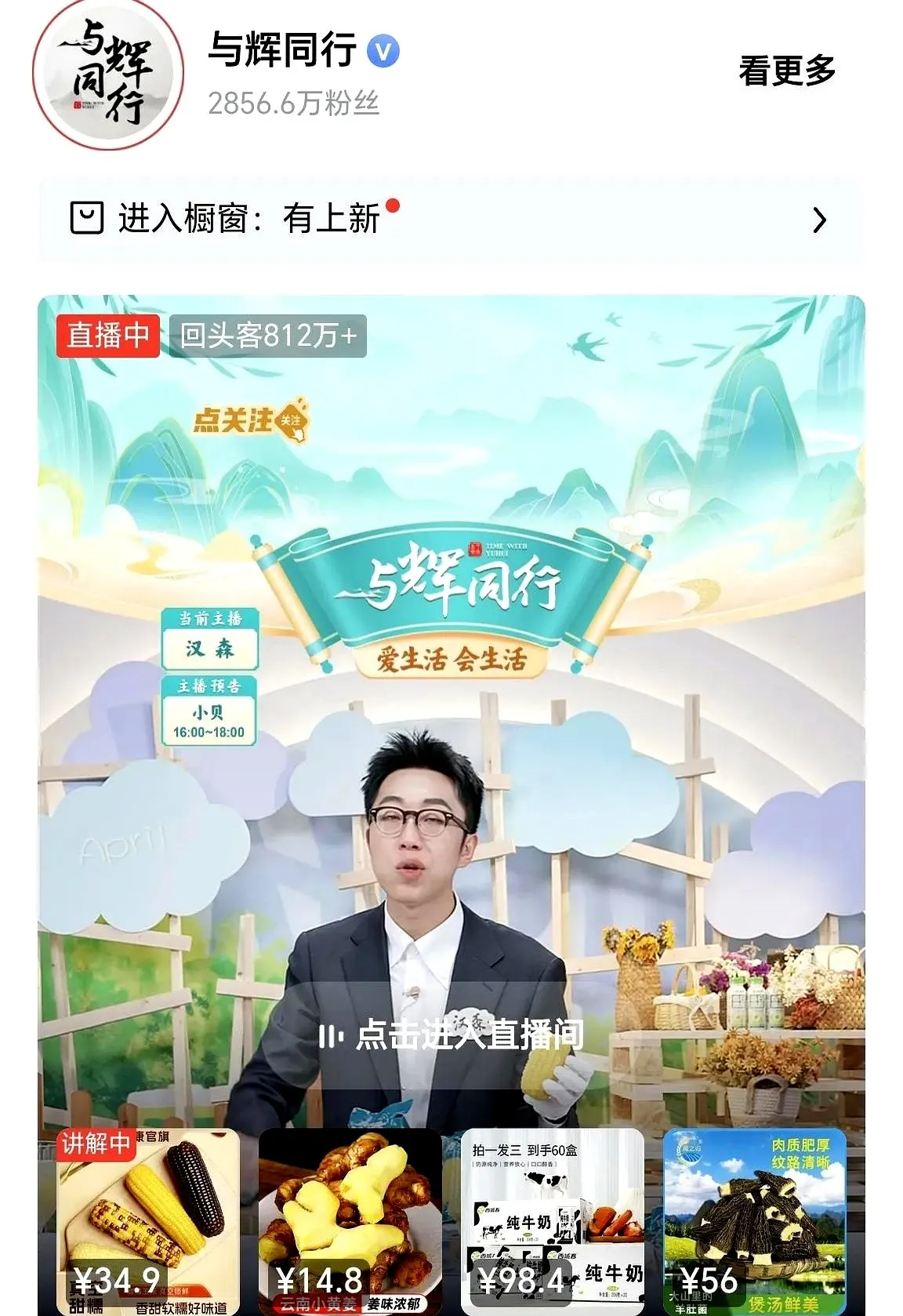
Task: Open the 与辉同行 profile avatar
Action: (107, 73)
